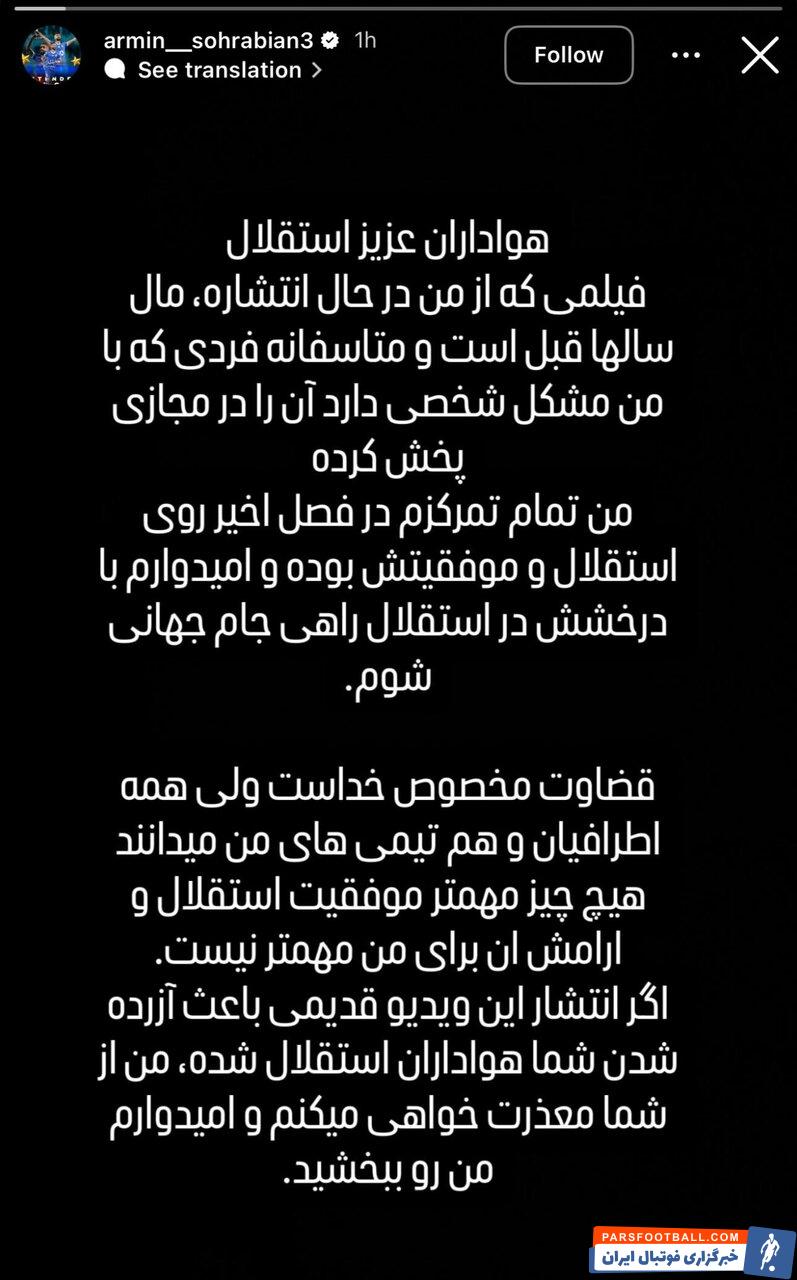Open the three-dot story options menu
The height and width of the screenshot is (1280, 797).
tap(686, 55)
